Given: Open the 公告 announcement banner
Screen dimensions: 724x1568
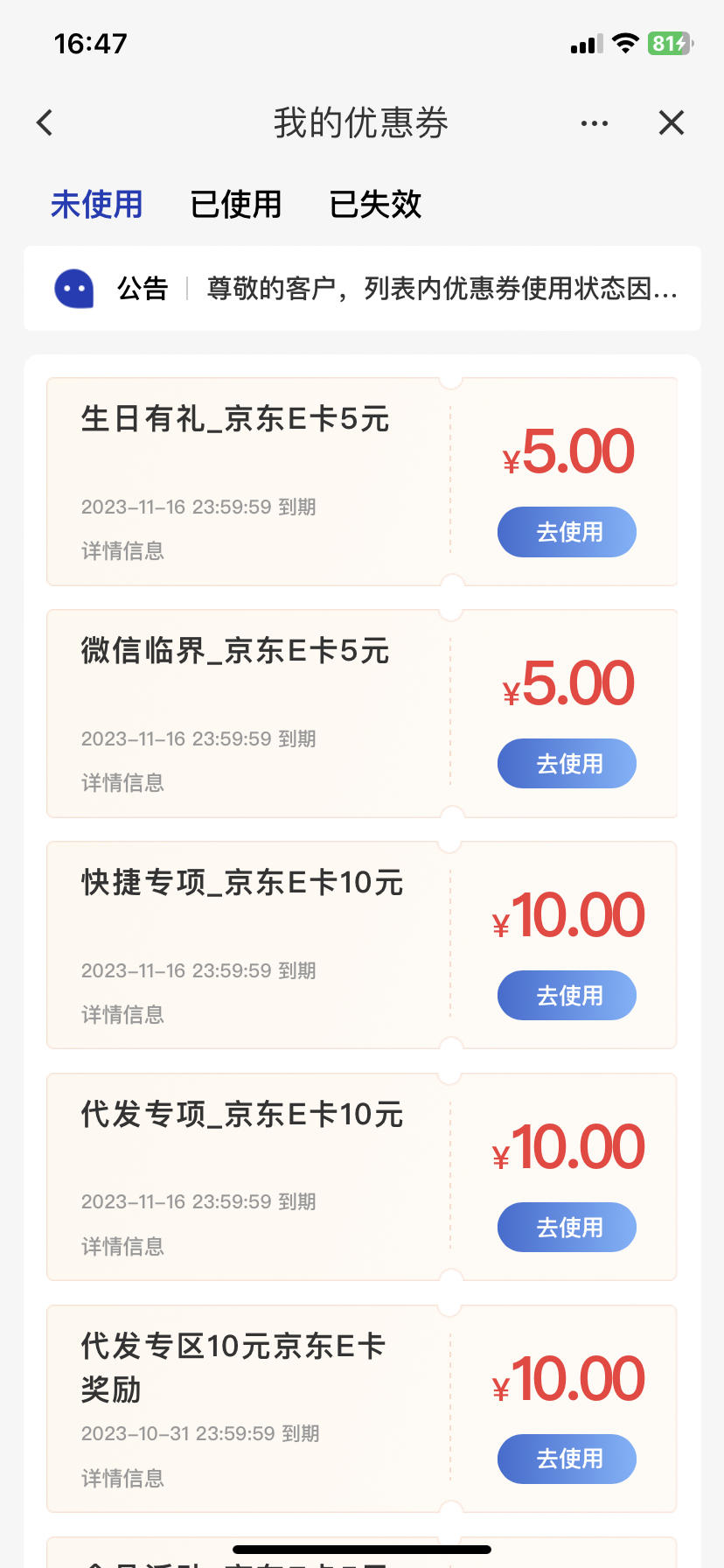Looking at the screenshot, I should [362, 288].
